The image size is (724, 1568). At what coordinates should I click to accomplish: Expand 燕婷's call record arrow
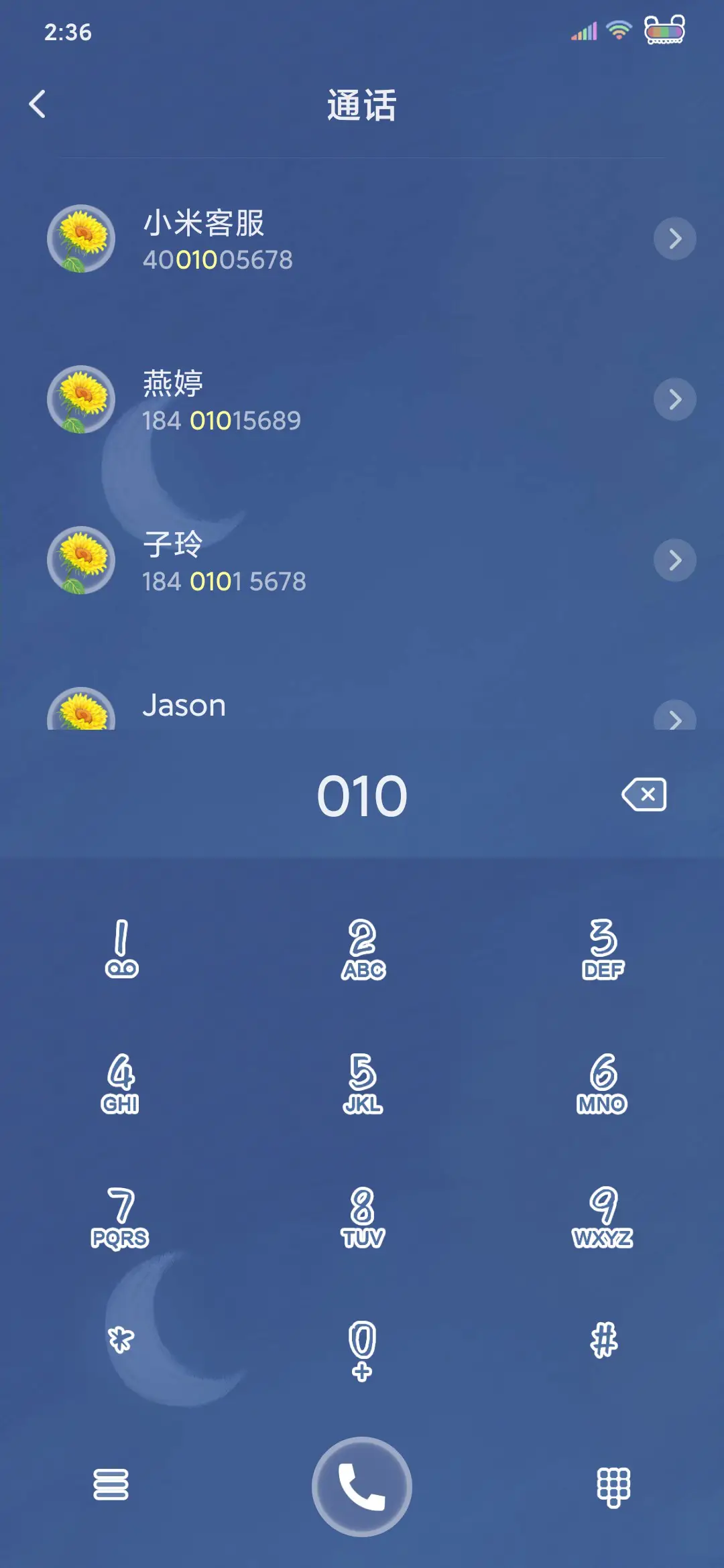pos(675,399)
